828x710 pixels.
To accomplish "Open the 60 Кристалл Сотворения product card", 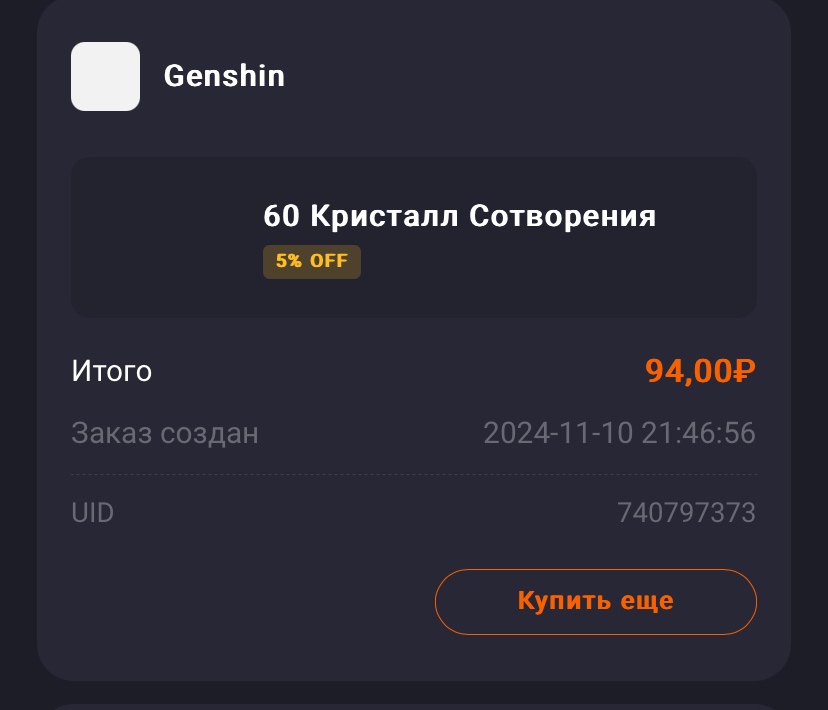I will pos(413,237).
